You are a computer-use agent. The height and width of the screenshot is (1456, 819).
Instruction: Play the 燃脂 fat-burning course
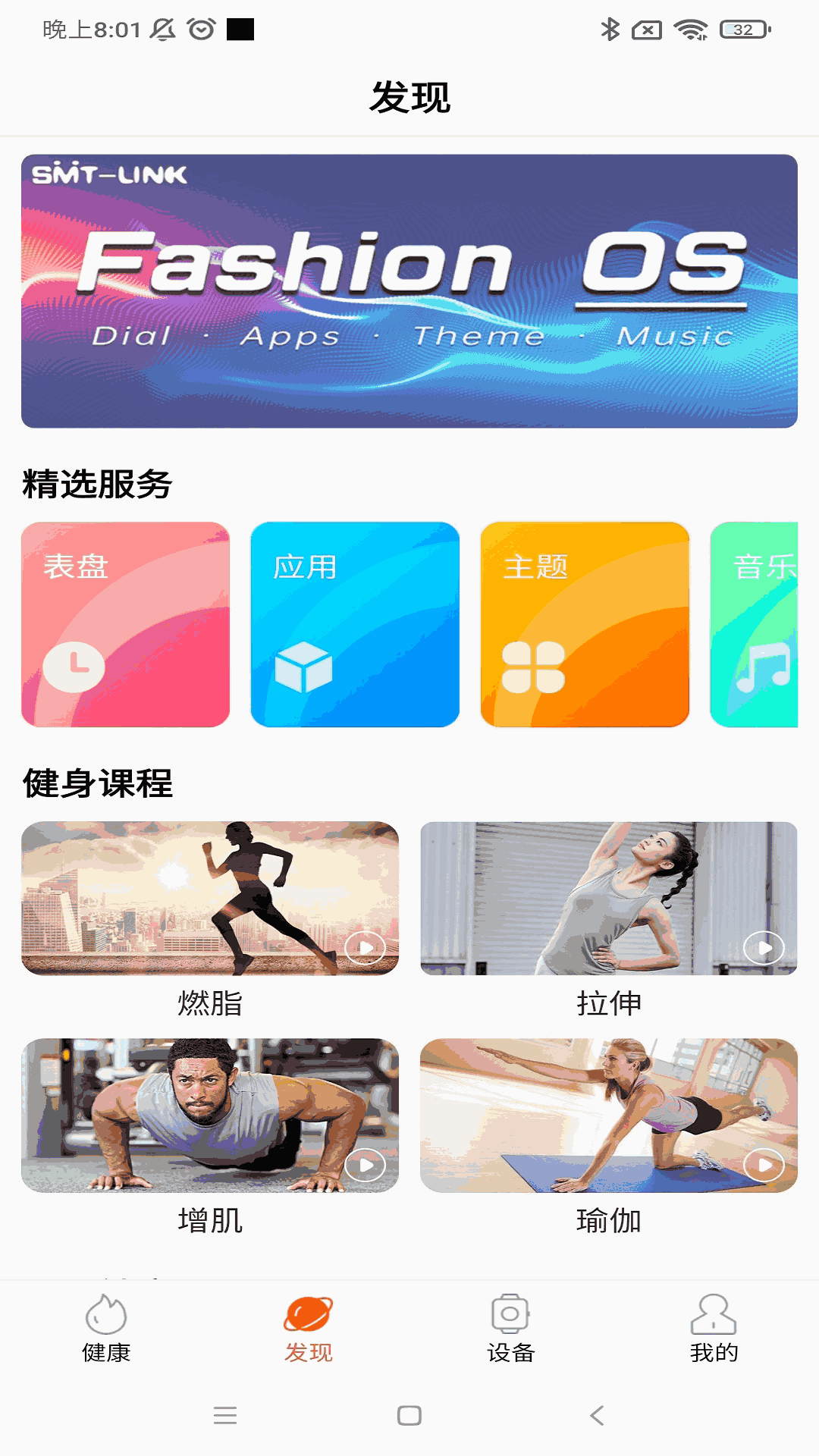(210, 899)
